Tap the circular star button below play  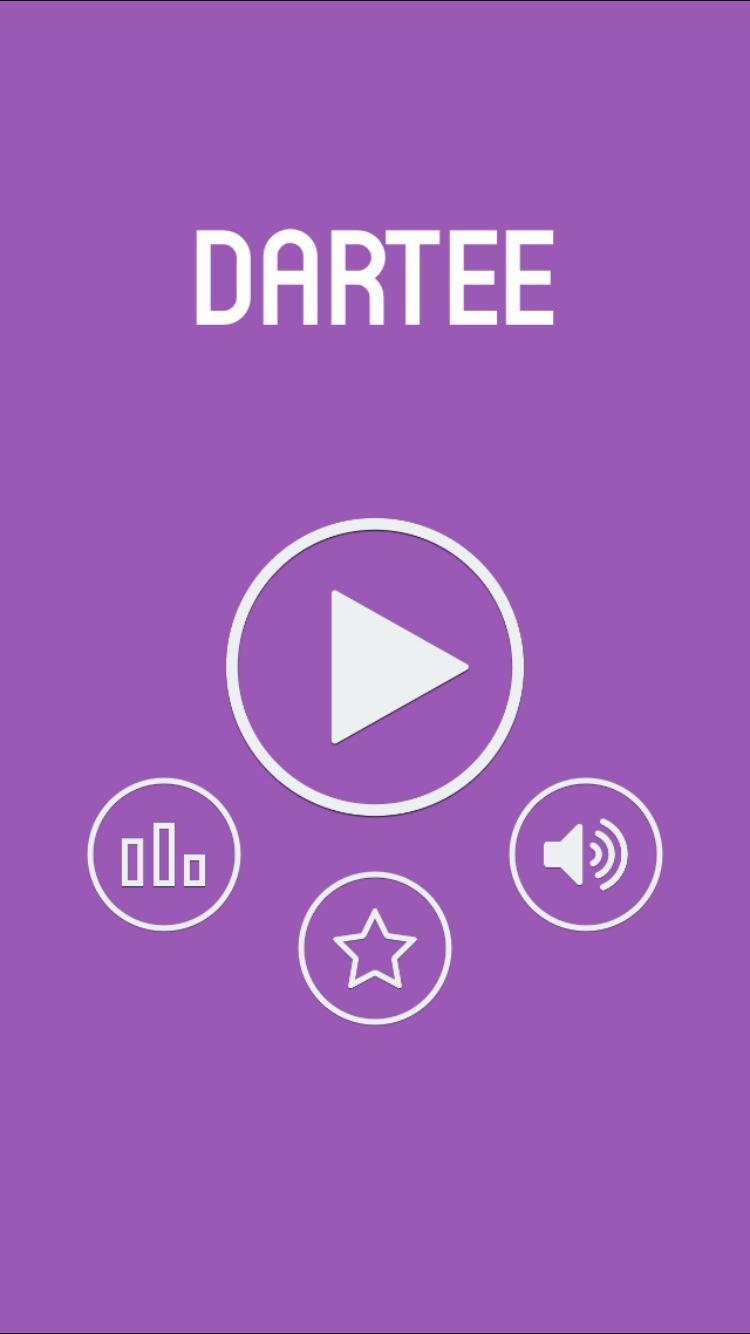[375, 948]
